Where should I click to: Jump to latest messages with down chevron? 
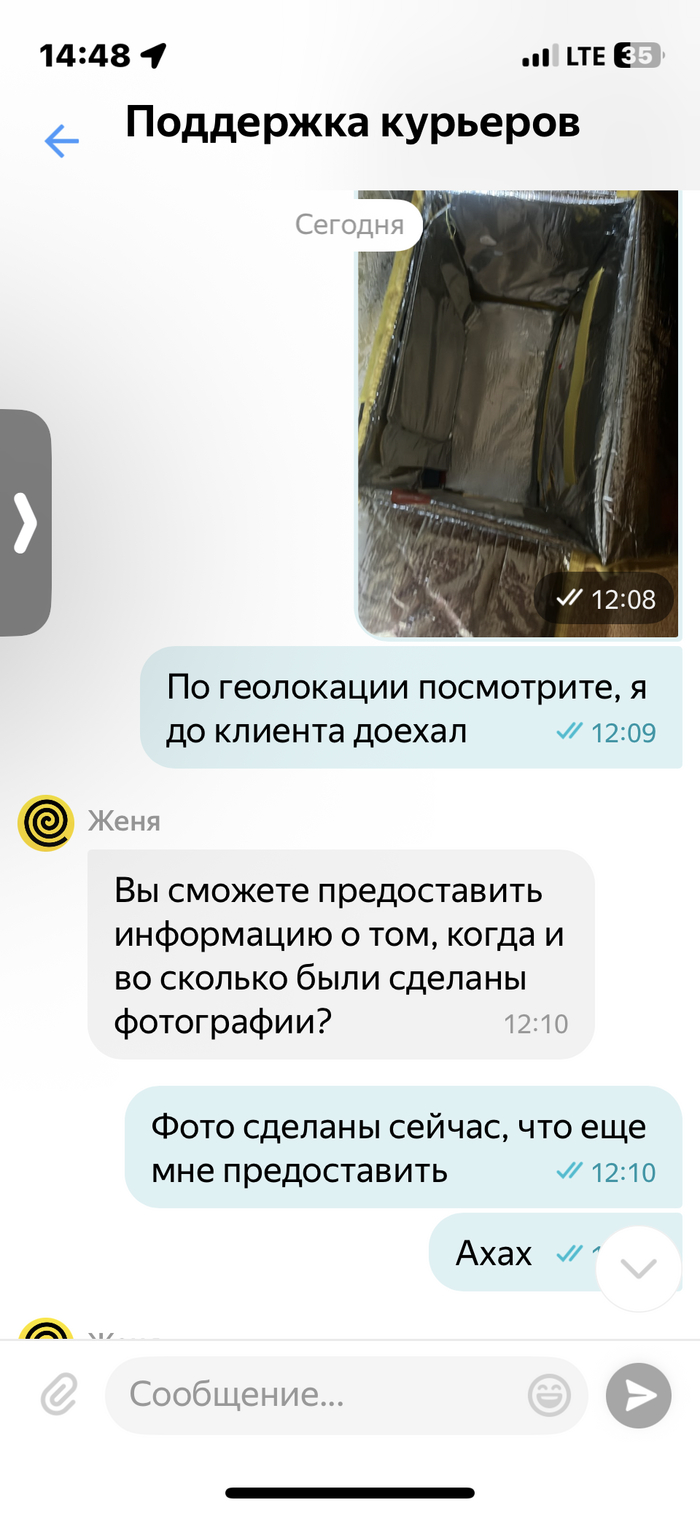(x=638, y=1268)
